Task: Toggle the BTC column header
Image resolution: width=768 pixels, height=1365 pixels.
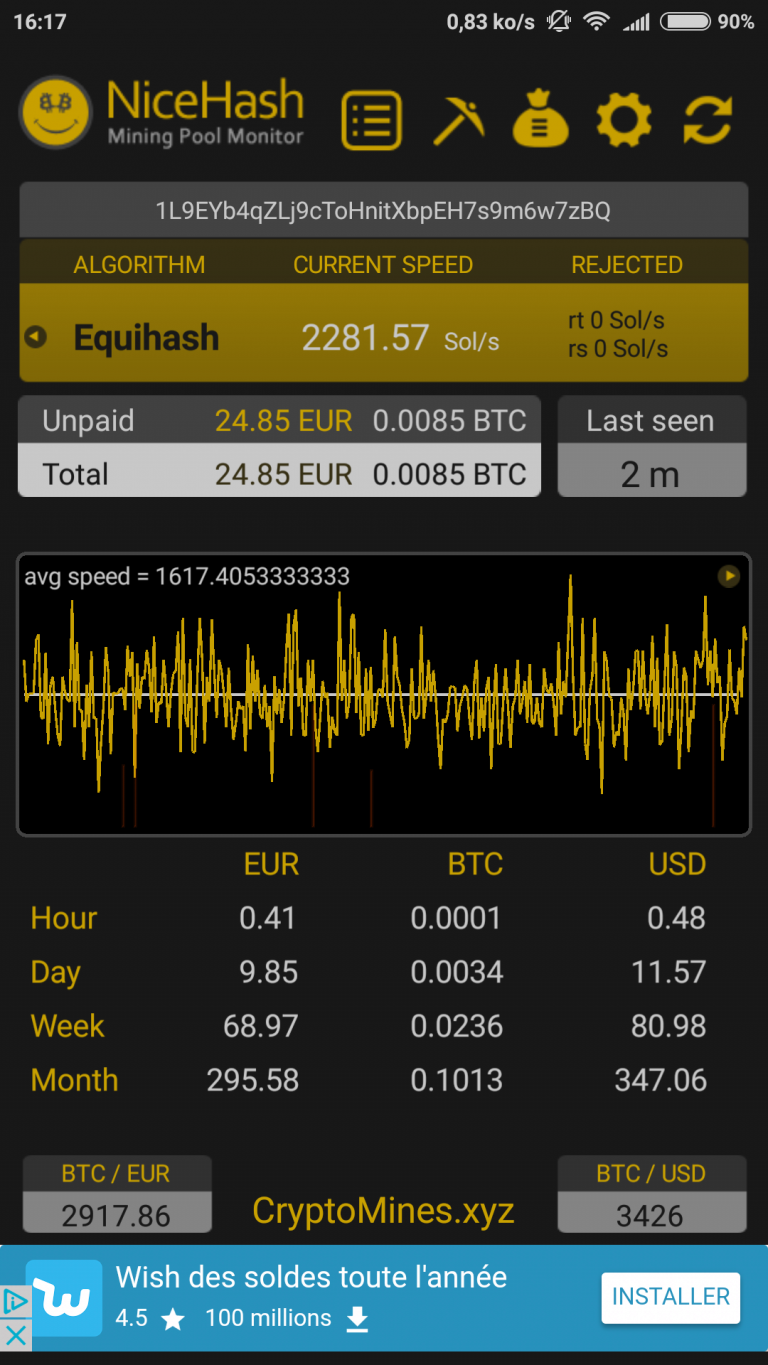Action: click(x=475, y=863)
